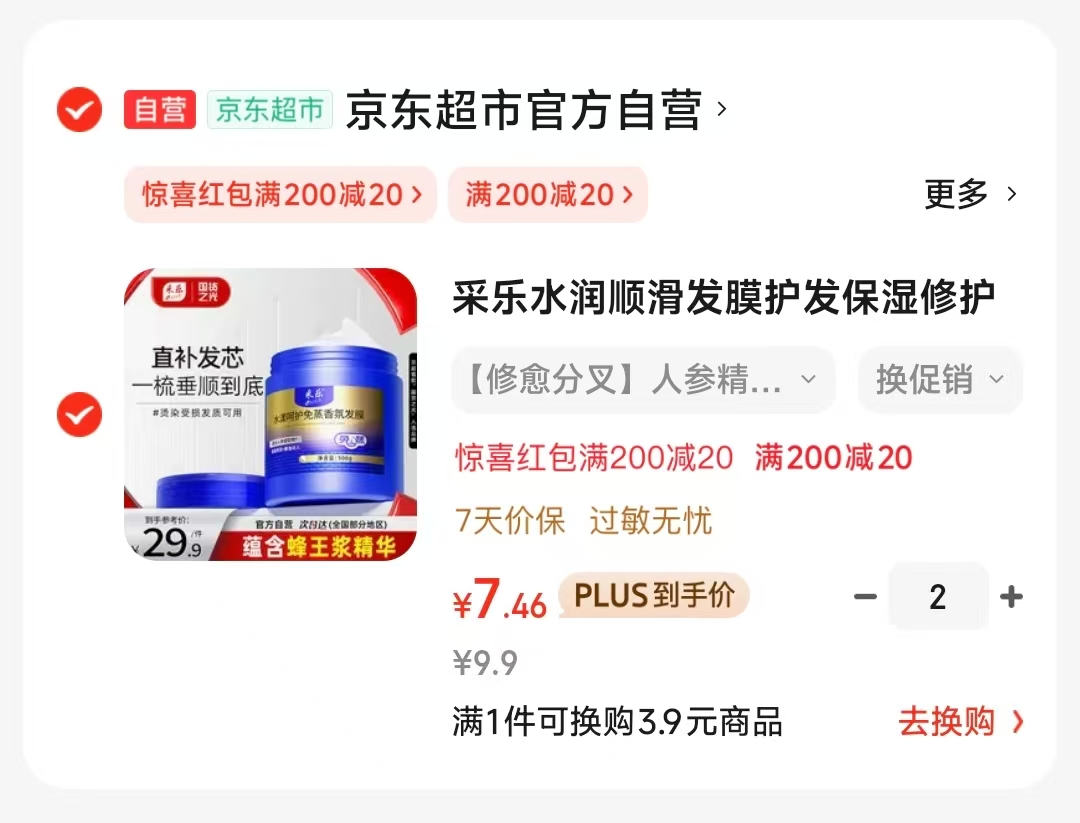This screenshot has height=823, width=1080.
Task: View 更多 promotions
Action: point(970,194)
